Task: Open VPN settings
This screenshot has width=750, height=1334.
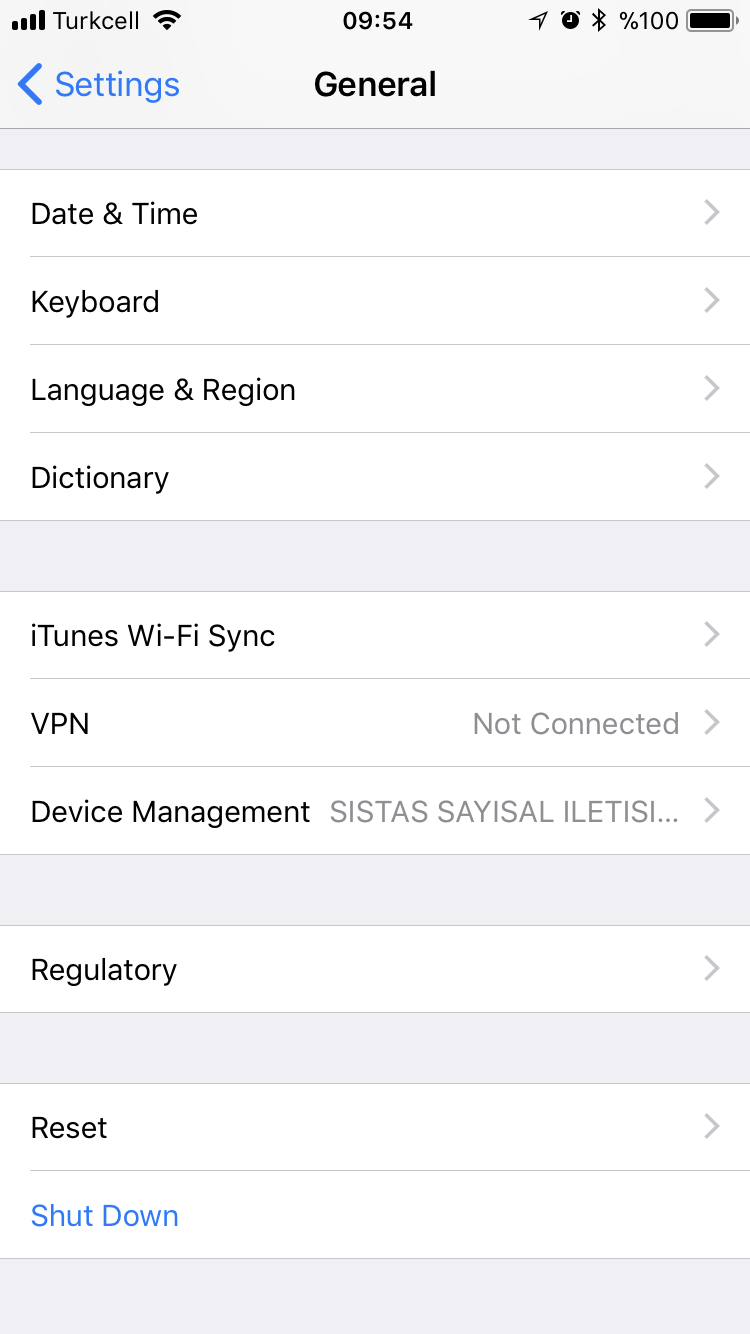Action: 375,723
